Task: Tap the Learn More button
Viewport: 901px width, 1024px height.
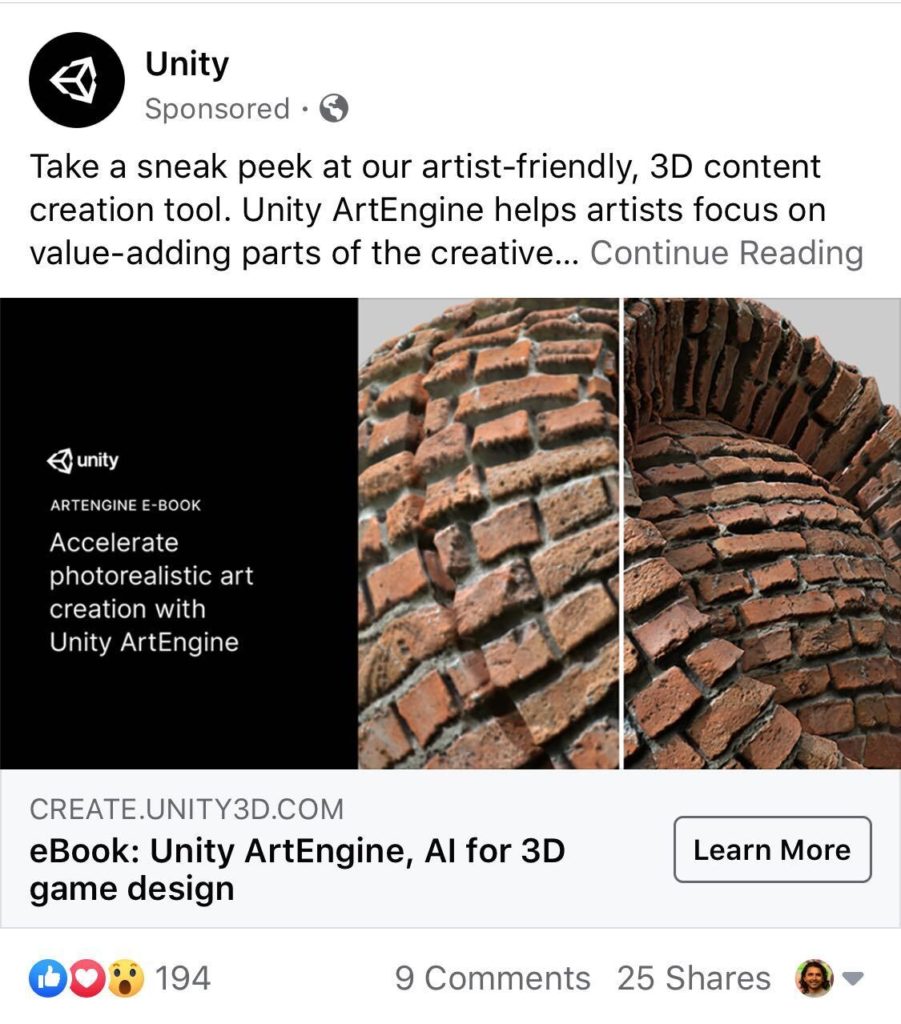Action: click(772, 850)
